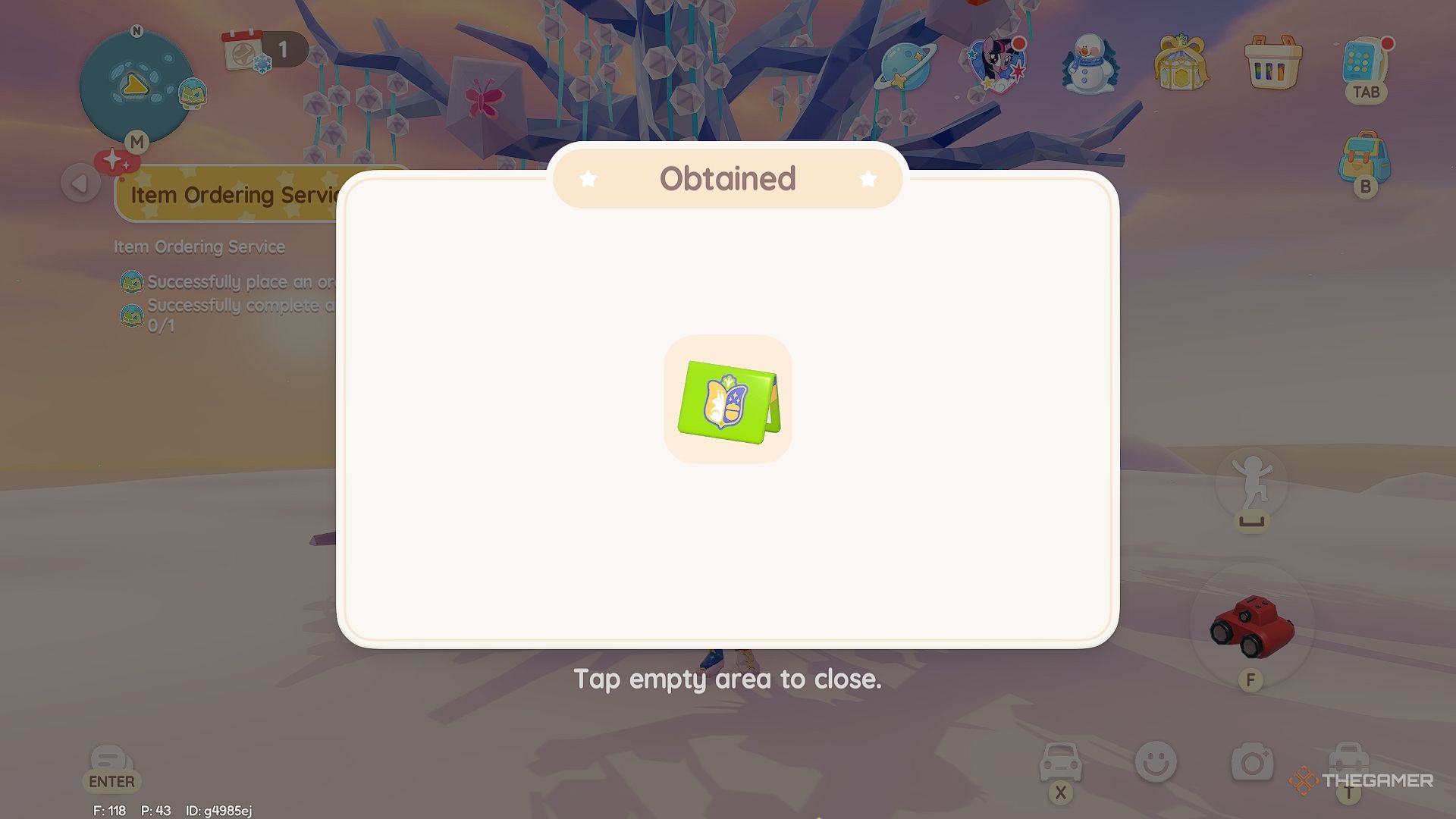Use the red vehicle button

[x=1252, y=626]
